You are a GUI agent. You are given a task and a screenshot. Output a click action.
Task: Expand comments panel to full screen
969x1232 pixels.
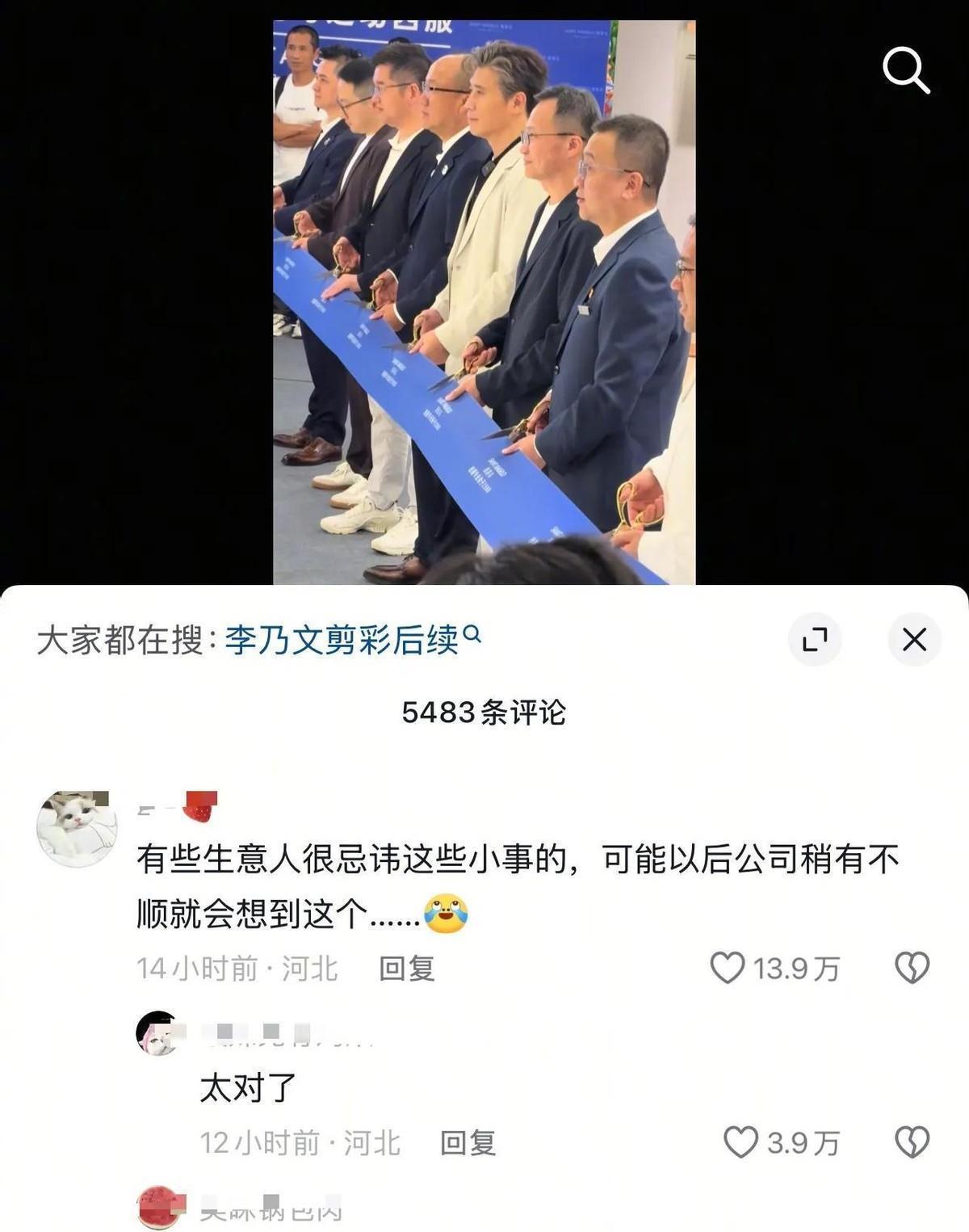pos(815,640)
